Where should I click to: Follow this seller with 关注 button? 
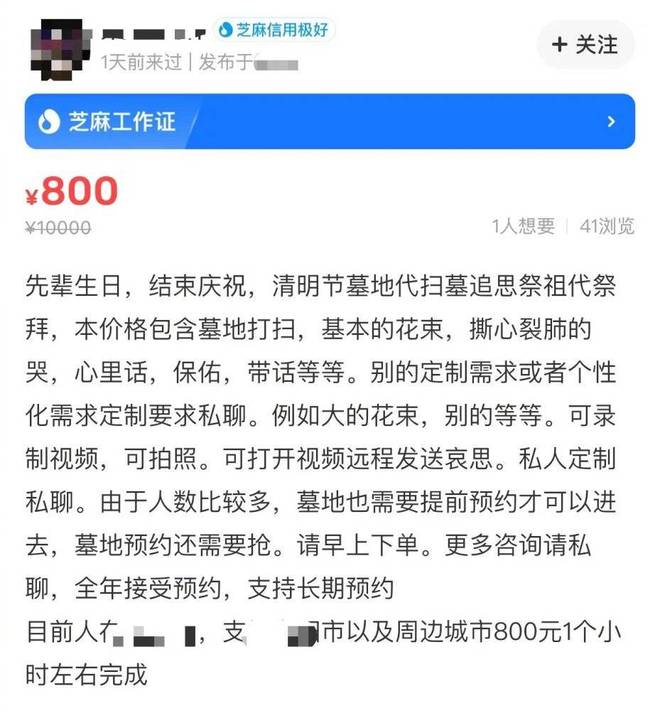[x=585, y=45]
